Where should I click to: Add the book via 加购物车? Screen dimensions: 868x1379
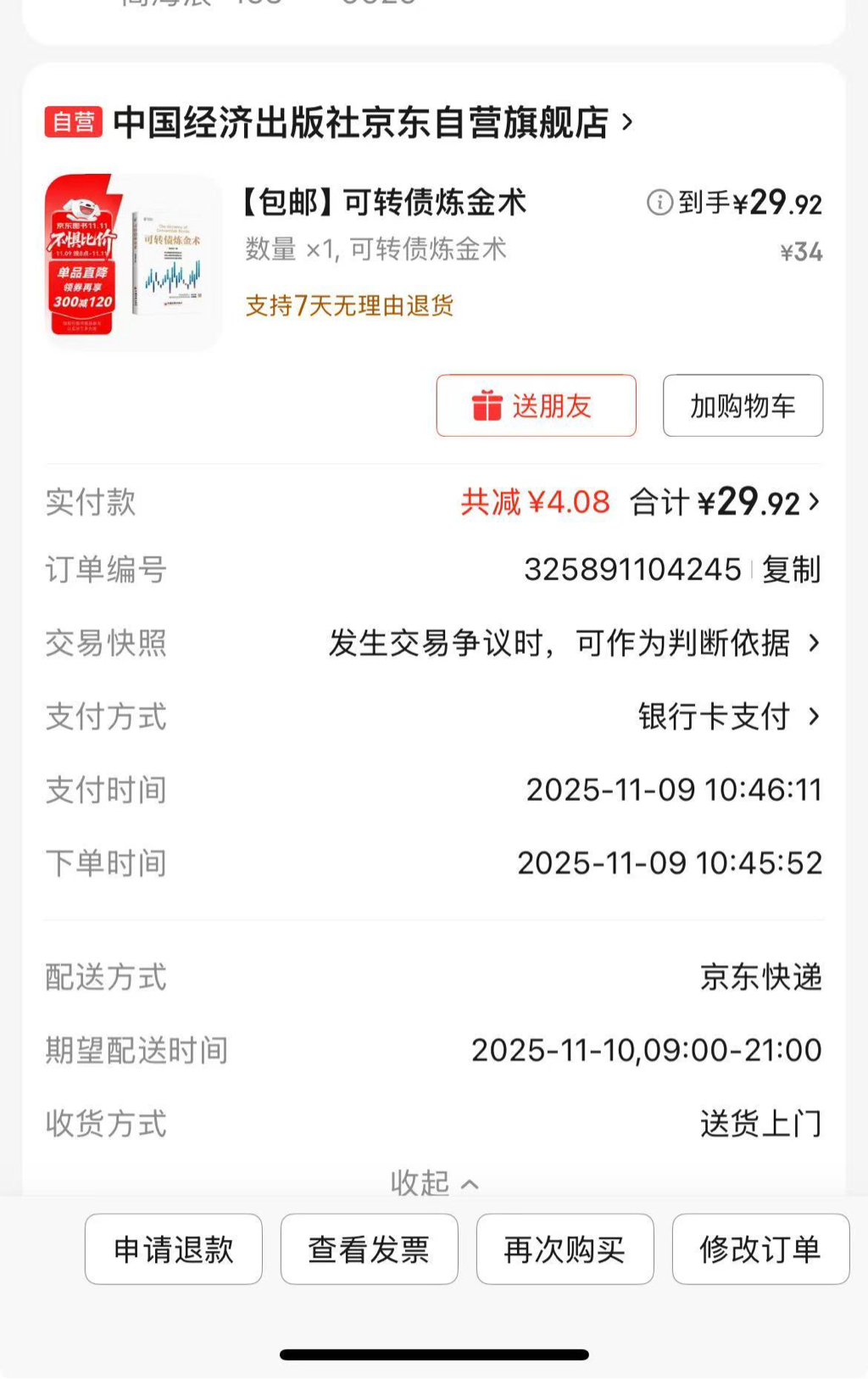pos(743,406)
